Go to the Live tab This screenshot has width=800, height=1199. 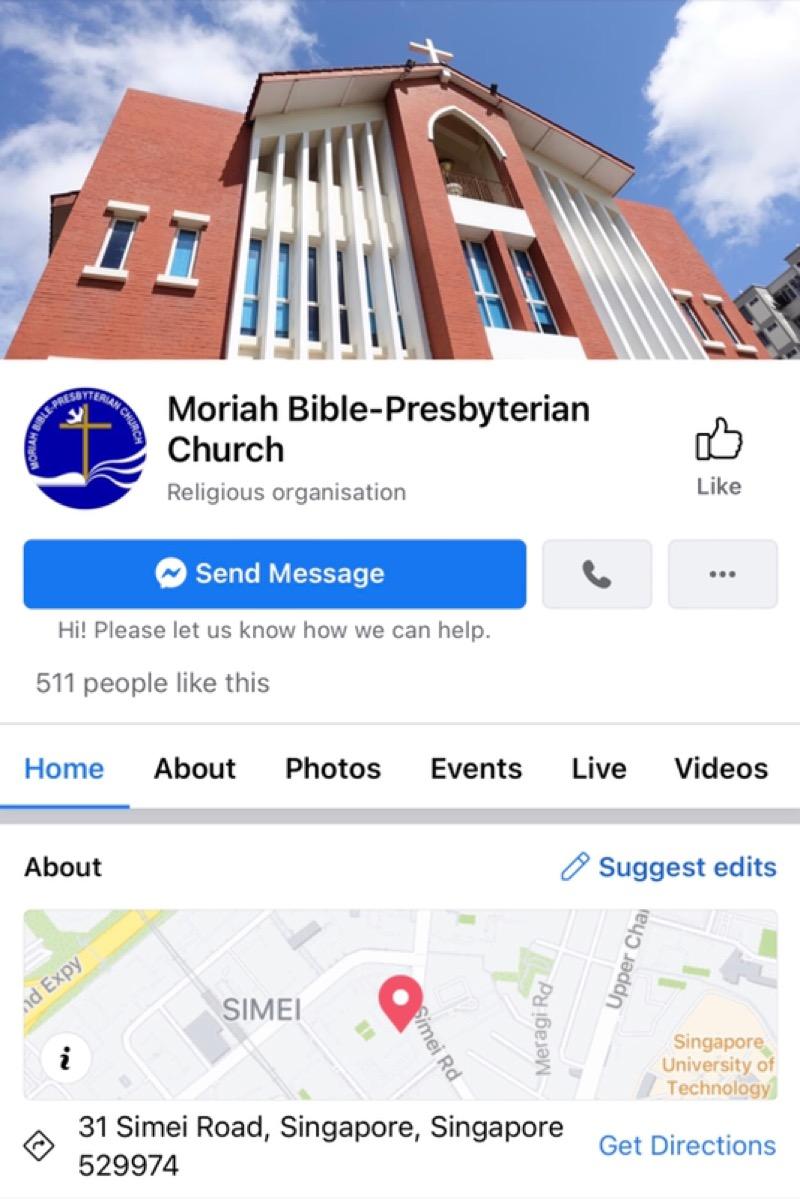point(599,768)
